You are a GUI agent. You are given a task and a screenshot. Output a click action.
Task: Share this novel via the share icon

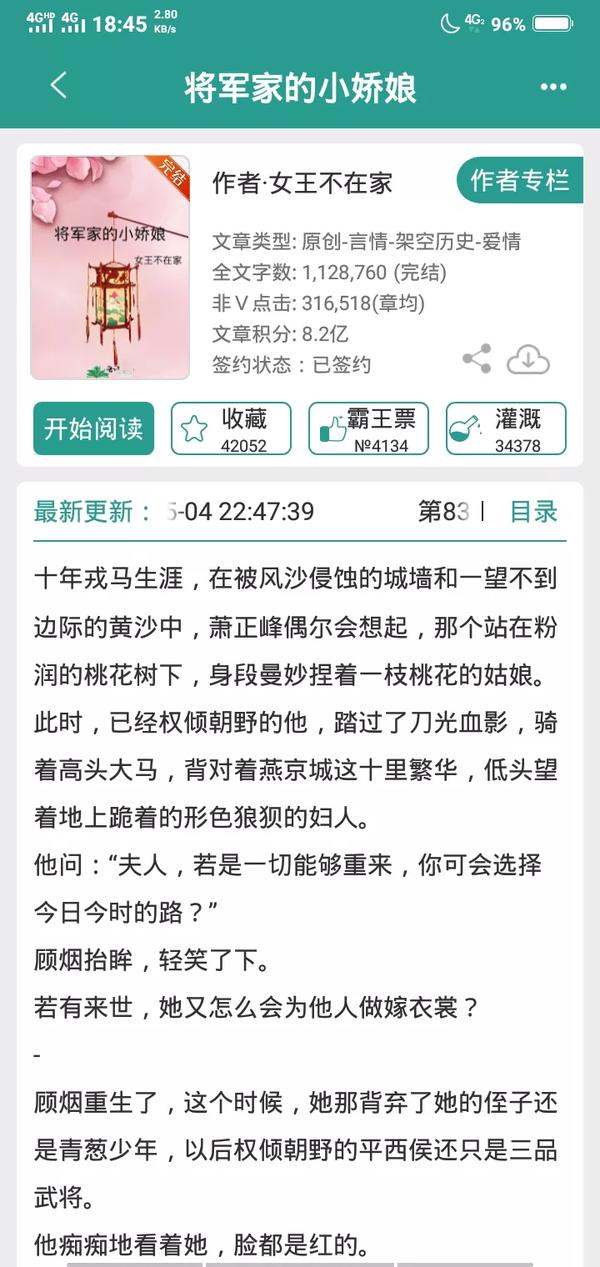click(x=477, y=359)
